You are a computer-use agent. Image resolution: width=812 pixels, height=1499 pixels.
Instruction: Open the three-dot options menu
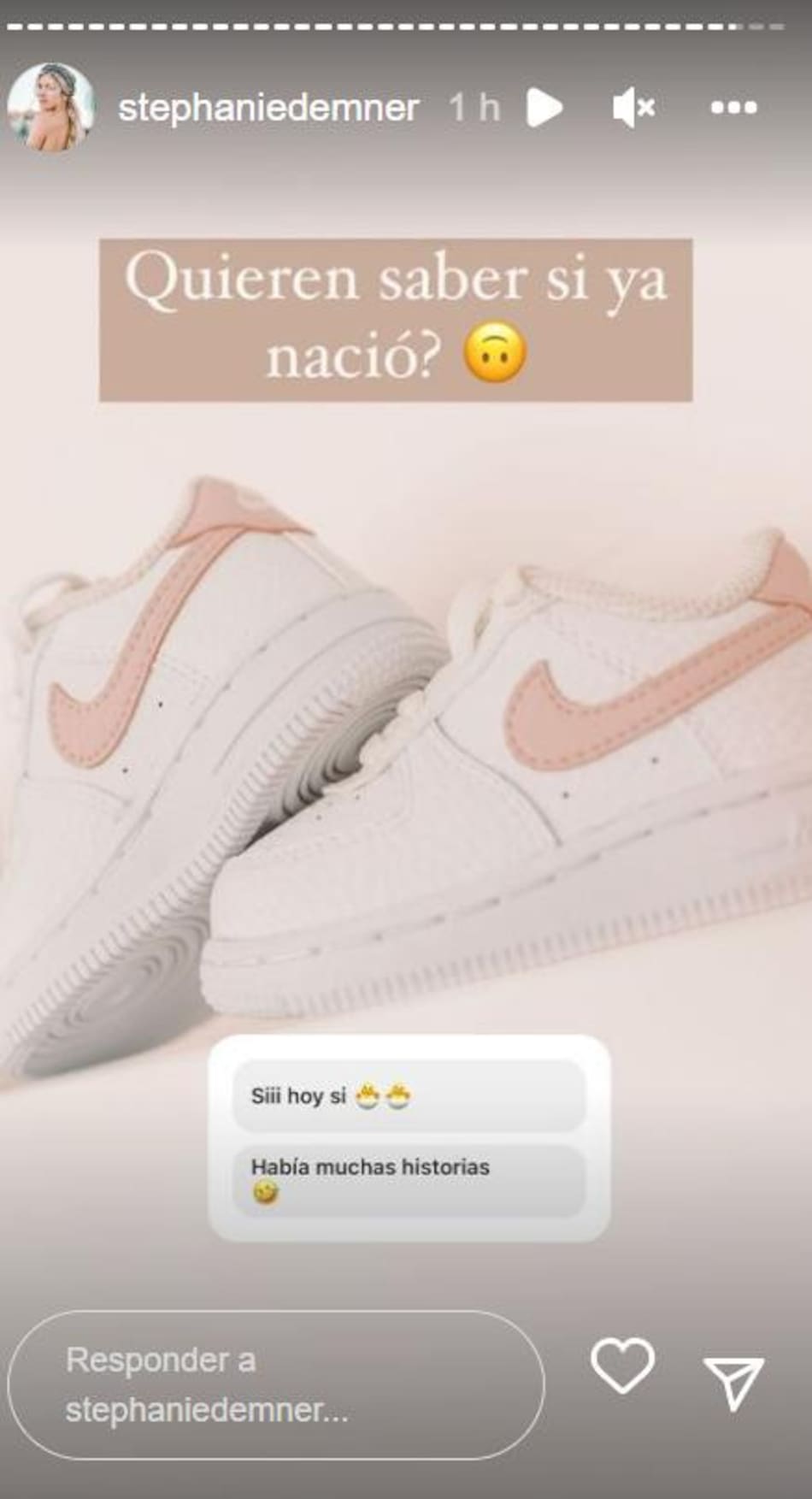point(733,108)
